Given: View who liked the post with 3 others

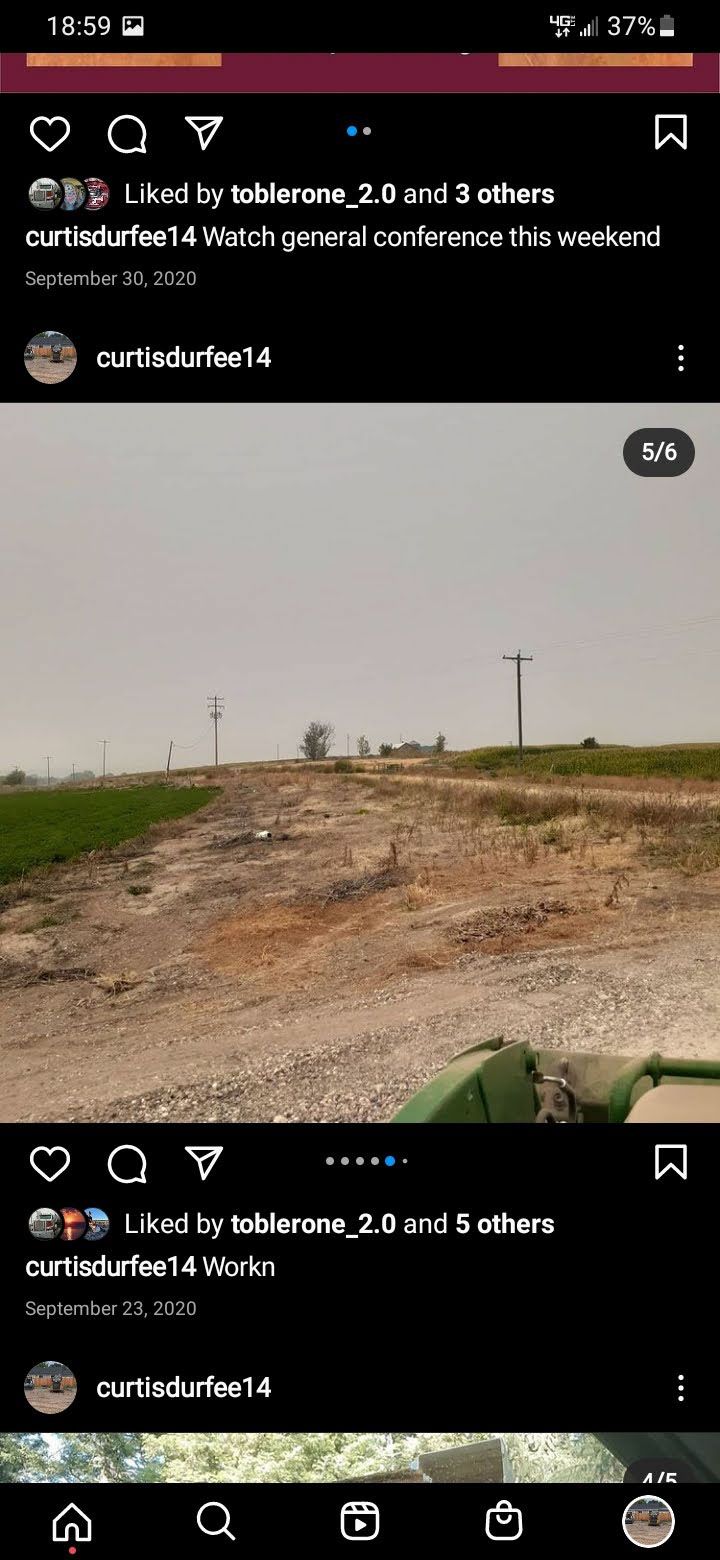Looking at the screenshot, I should (x=504, y=194).
